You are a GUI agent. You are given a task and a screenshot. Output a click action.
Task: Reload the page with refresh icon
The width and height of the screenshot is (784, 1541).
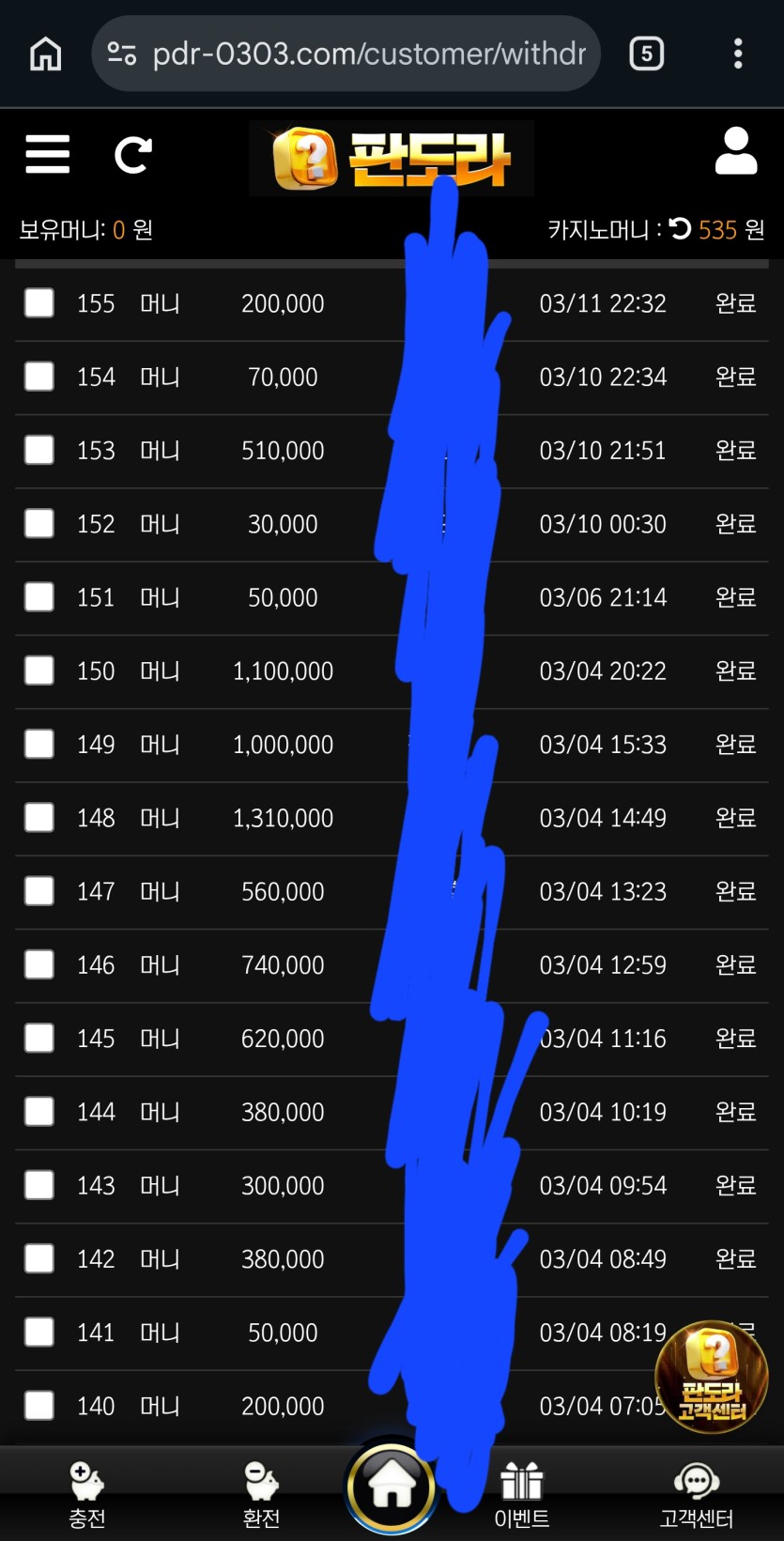(x=132, y=155)
